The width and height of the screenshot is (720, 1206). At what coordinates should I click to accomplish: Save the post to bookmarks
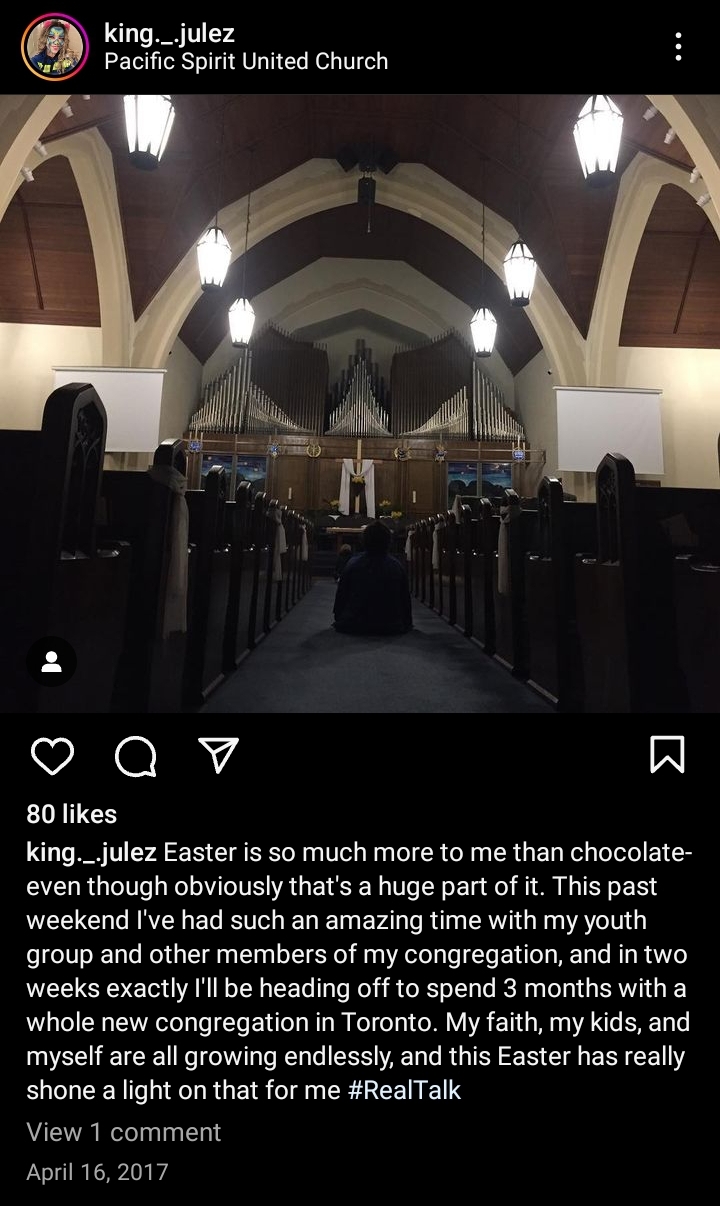click(667, 755)
